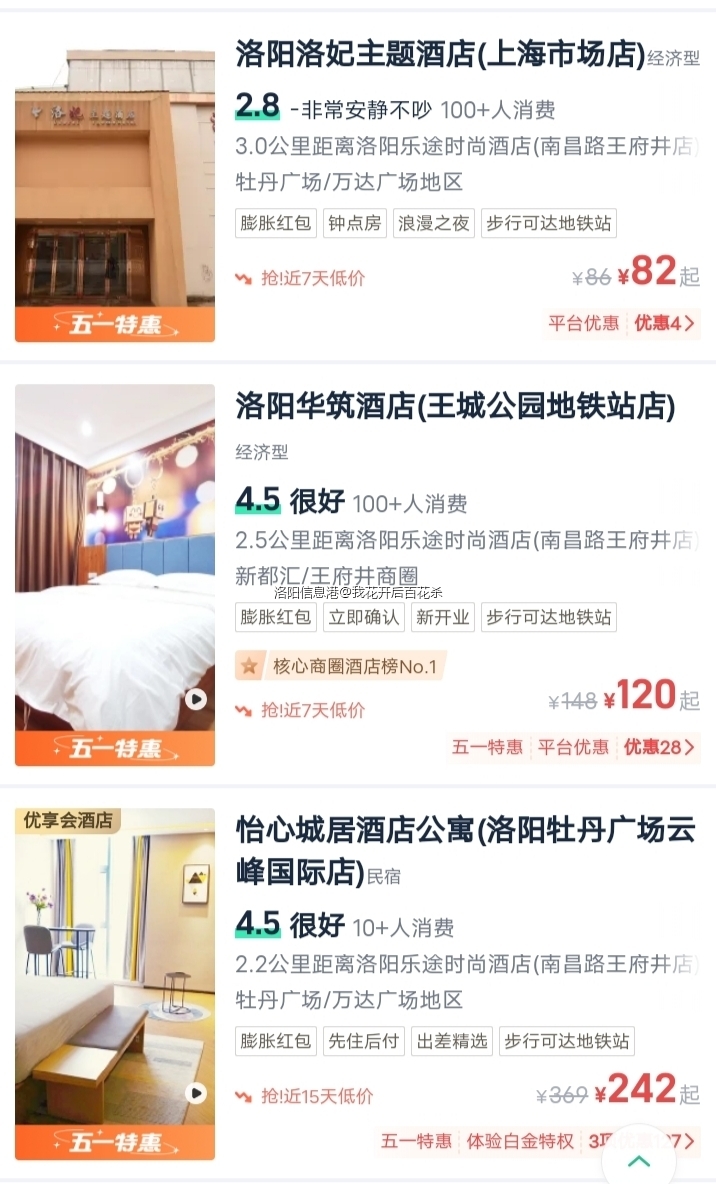Open the 洛阳洛妃主题酒店(上海市场店) listing
Screen dimensions: 716x1184
[x=440, y=54]
